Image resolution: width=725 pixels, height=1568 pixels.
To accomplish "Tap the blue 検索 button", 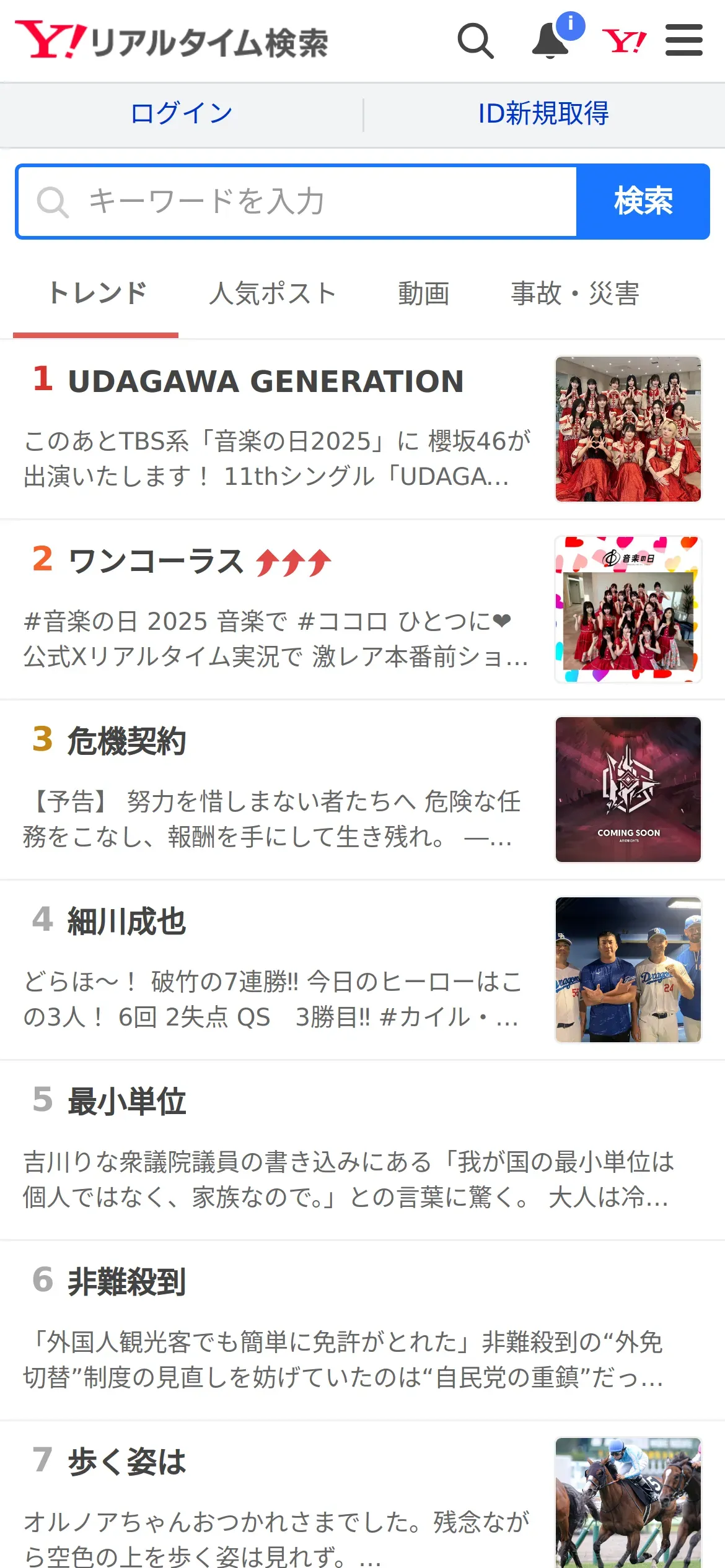I will 643,201.
